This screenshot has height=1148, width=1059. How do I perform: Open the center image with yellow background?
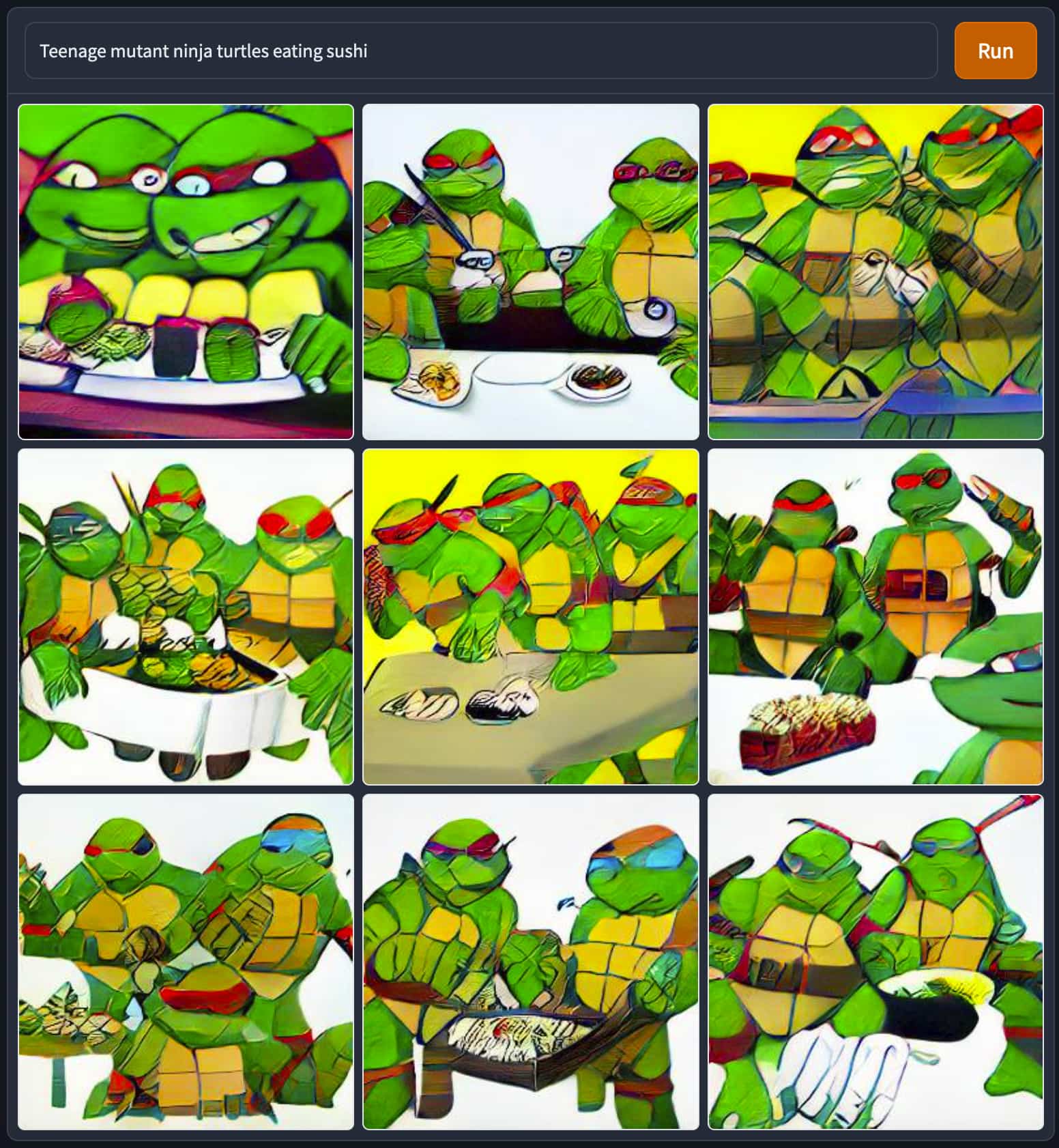coord(530,616)
